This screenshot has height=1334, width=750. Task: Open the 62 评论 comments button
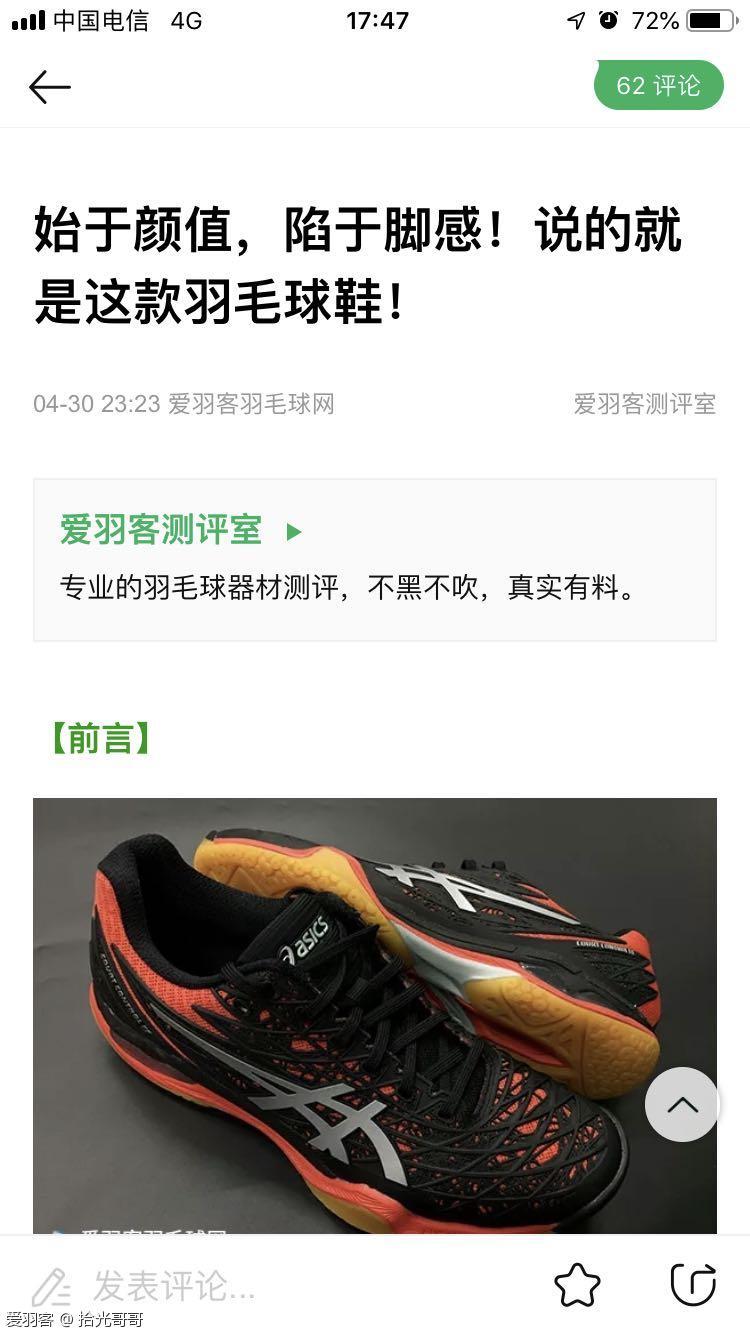coord(658,86)
